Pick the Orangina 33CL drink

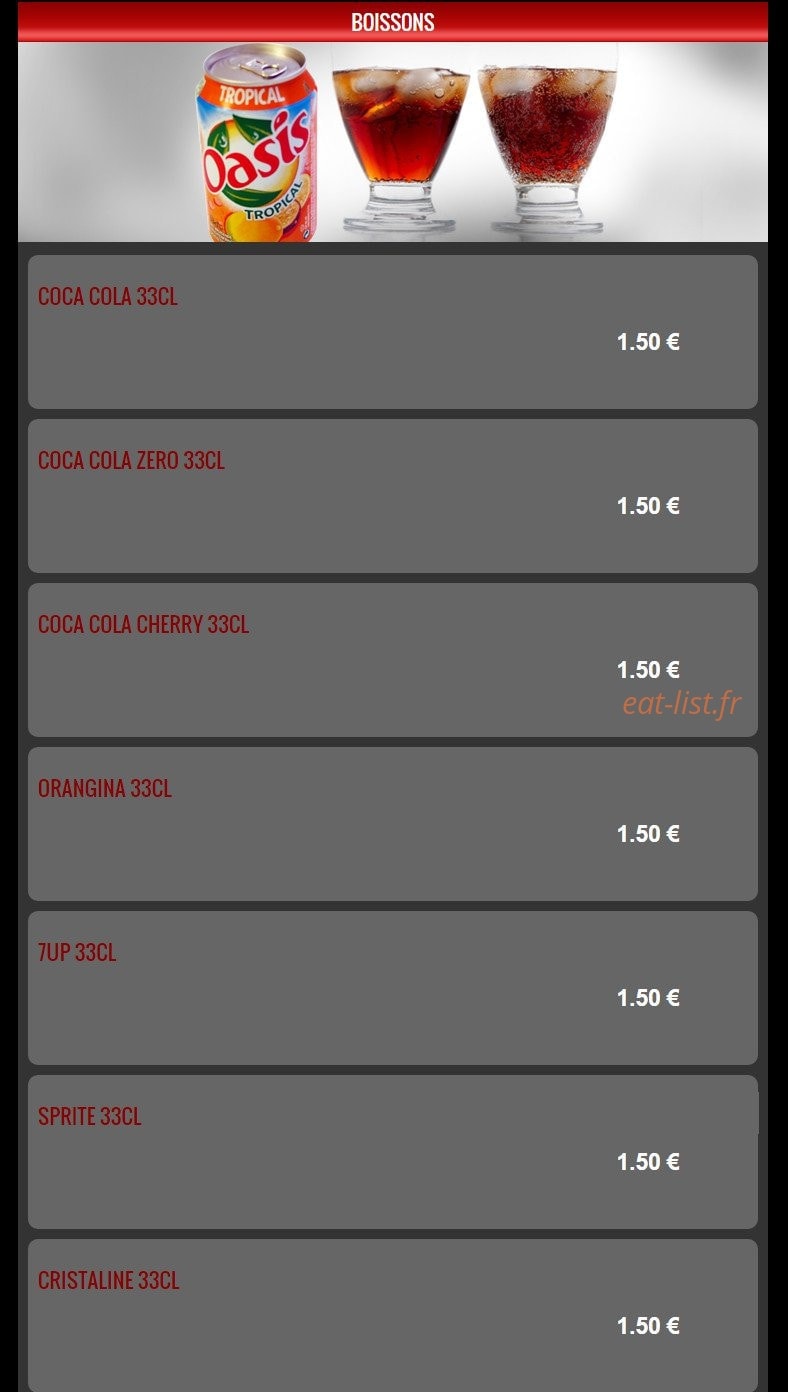[393, 824]
